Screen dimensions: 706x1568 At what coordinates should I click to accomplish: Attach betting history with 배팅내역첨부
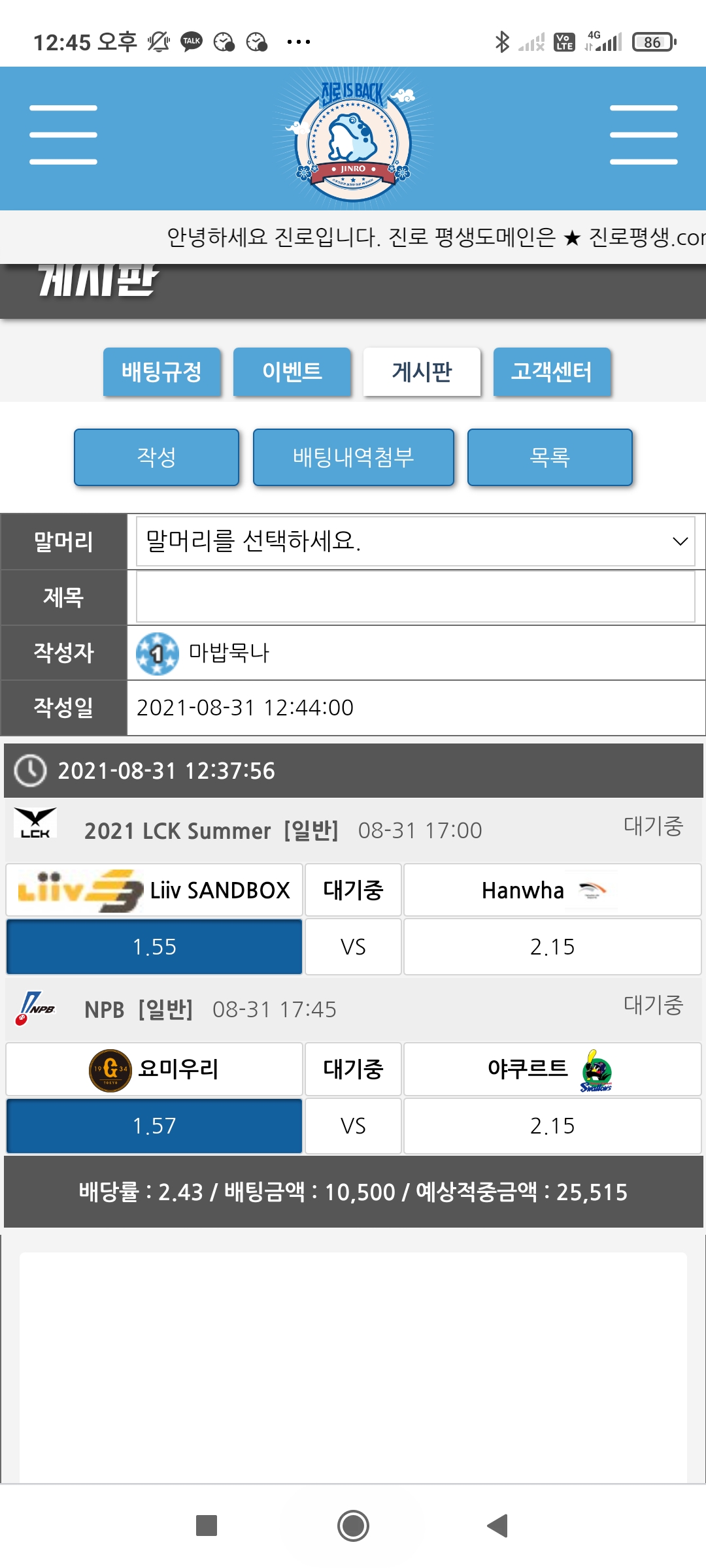click(353, 457)
